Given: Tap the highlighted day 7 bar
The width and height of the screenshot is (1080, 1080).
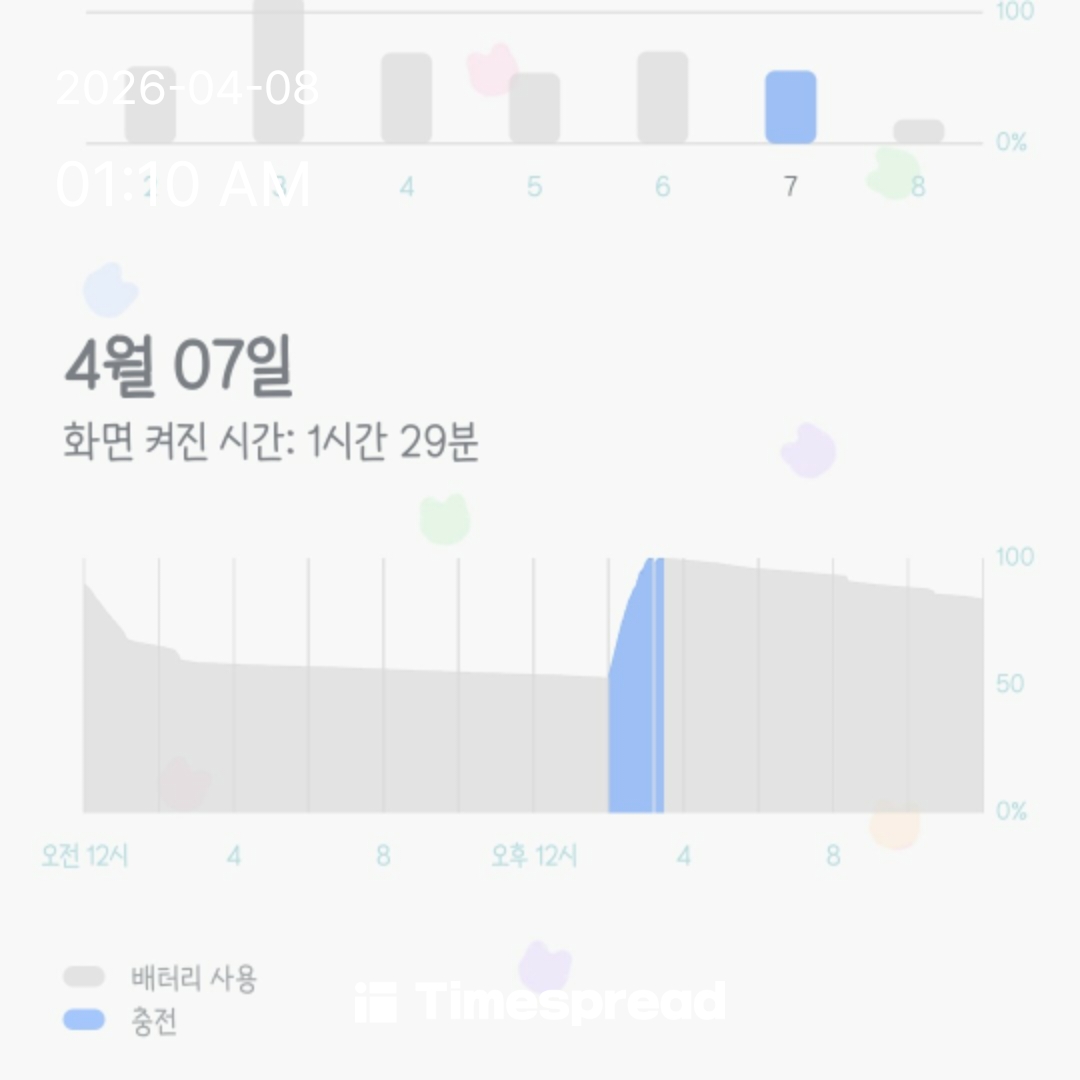Looking at the screenshot, I should (x=790, y=107).
